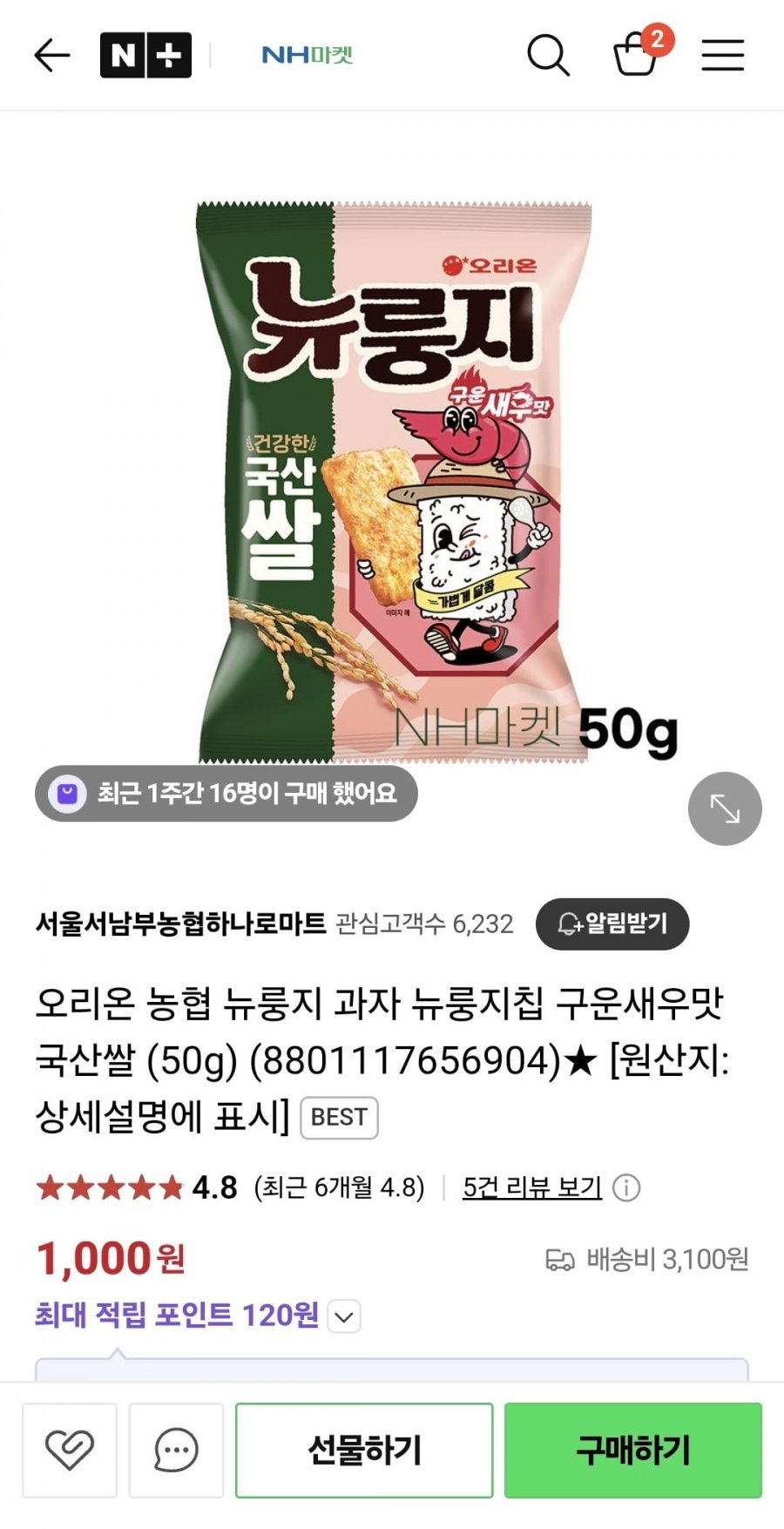Tap the 선물하기 button
Viewport: 784px width, 1529px height.
tap(364, 1451)
